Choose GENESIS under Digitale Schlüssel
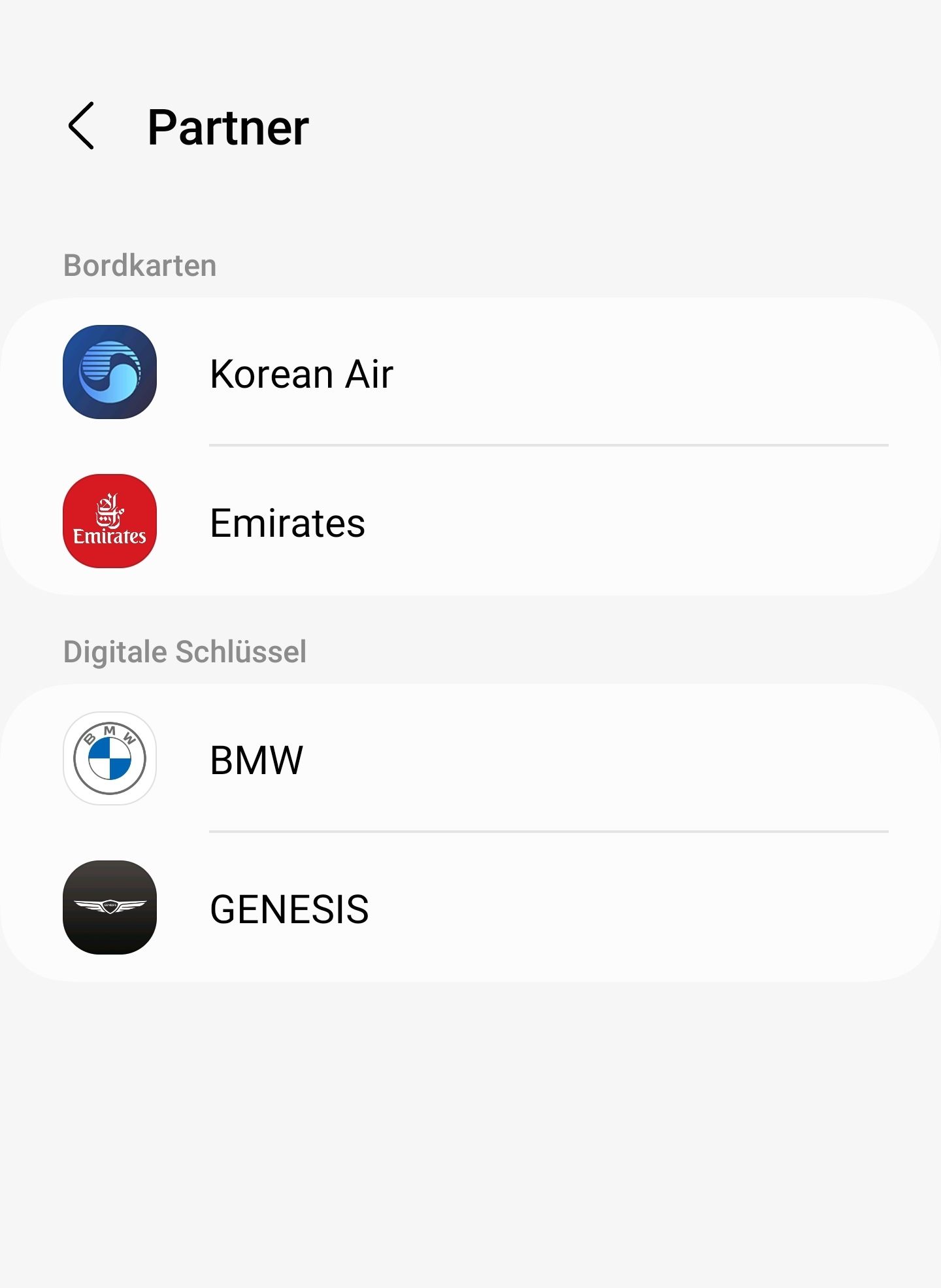 pos(289,909)
